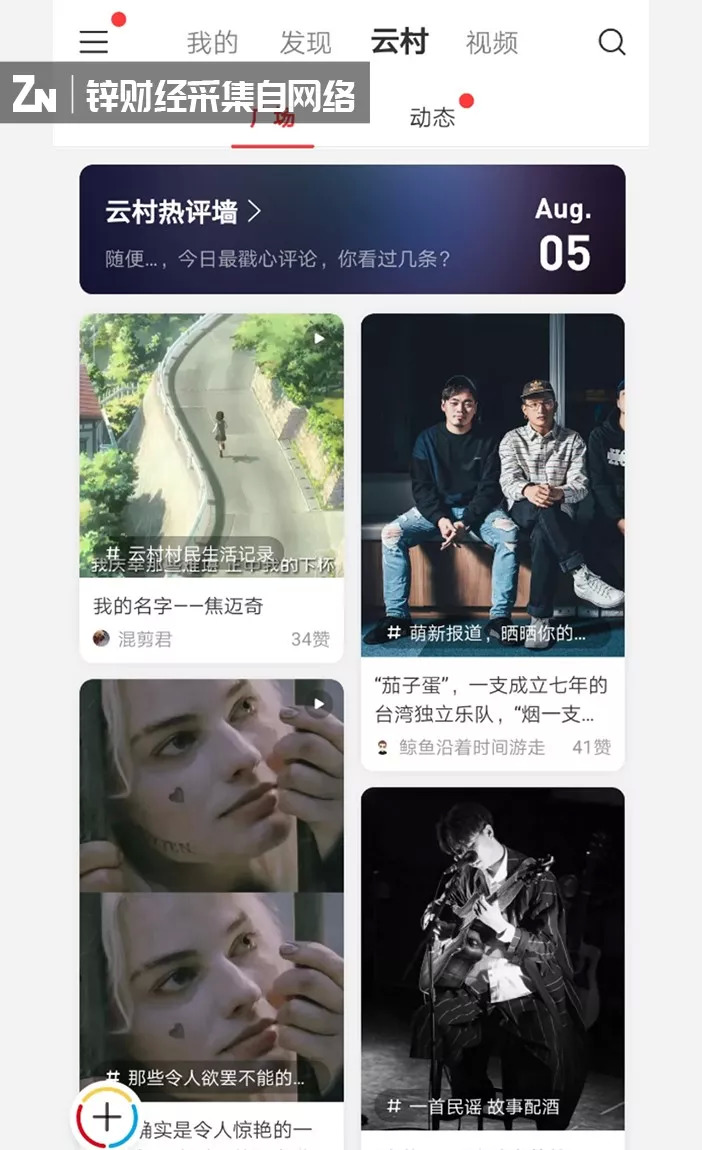The width and height of the screenshot is (702, 1150).
Task: Open the search magnifier
Action: point(612,42)
